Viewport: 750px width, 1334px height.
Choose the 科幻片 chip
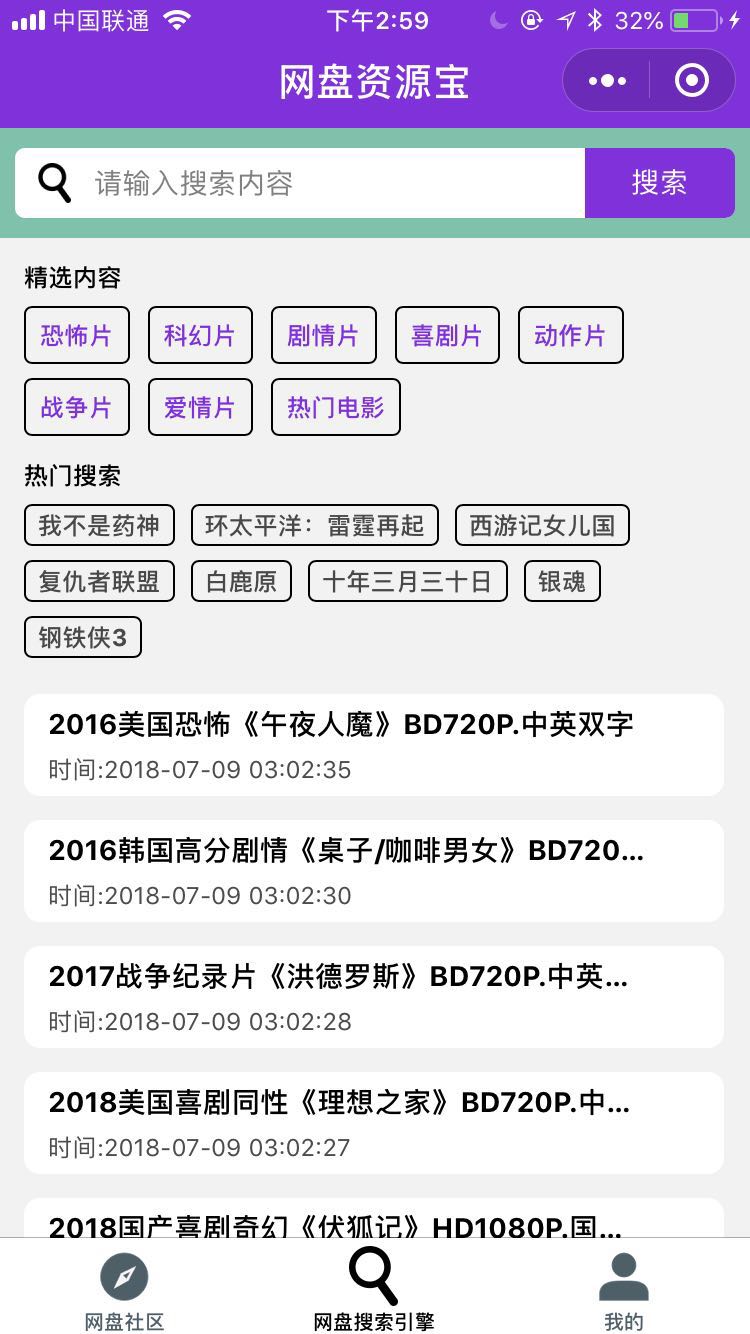coord(200,335)
